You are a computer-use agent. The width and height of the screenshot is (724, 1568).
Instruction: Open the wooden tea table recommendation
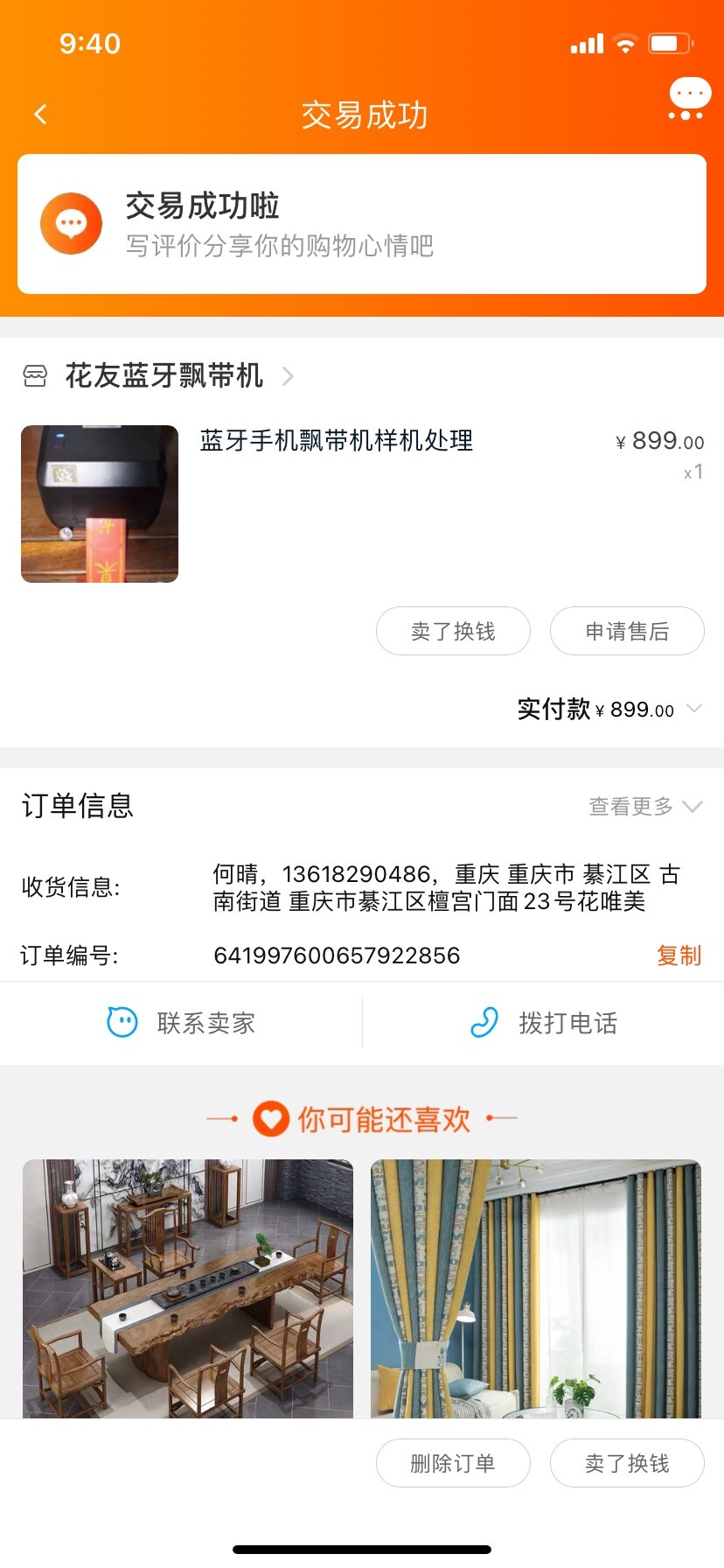(x=188, y=1288)
